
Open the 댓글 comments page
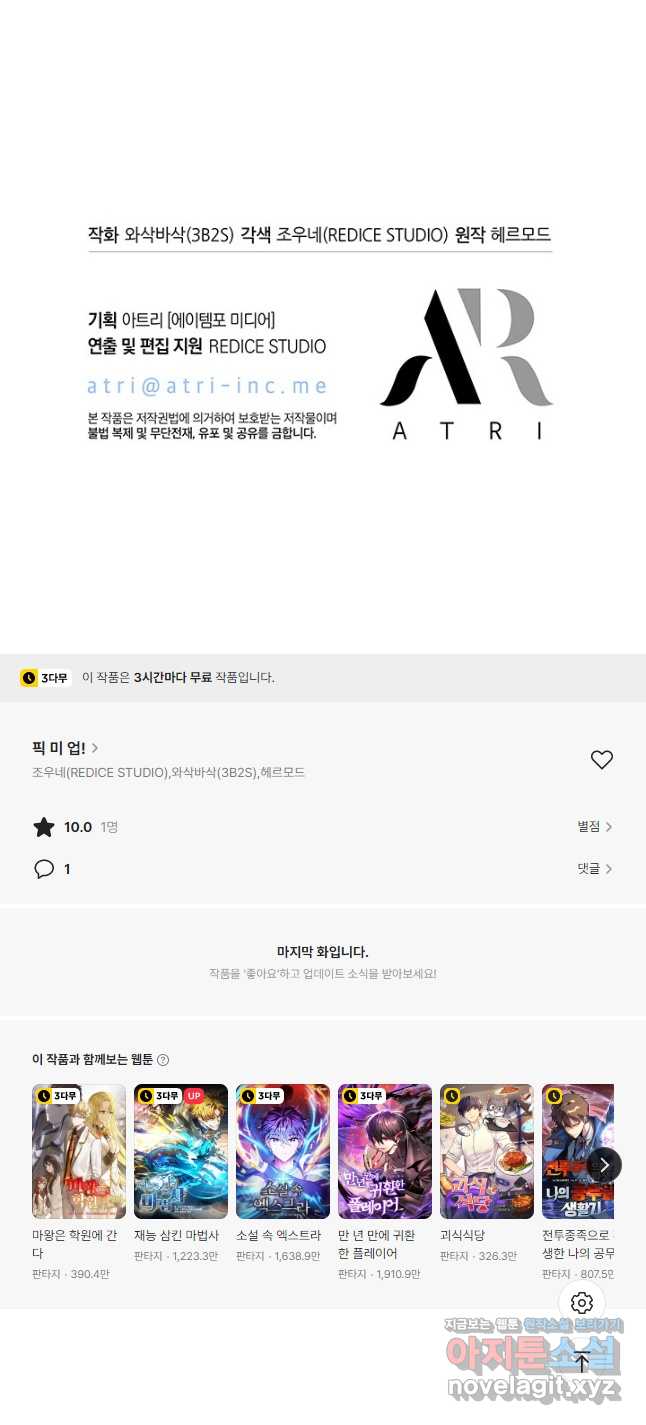point(594,869)
